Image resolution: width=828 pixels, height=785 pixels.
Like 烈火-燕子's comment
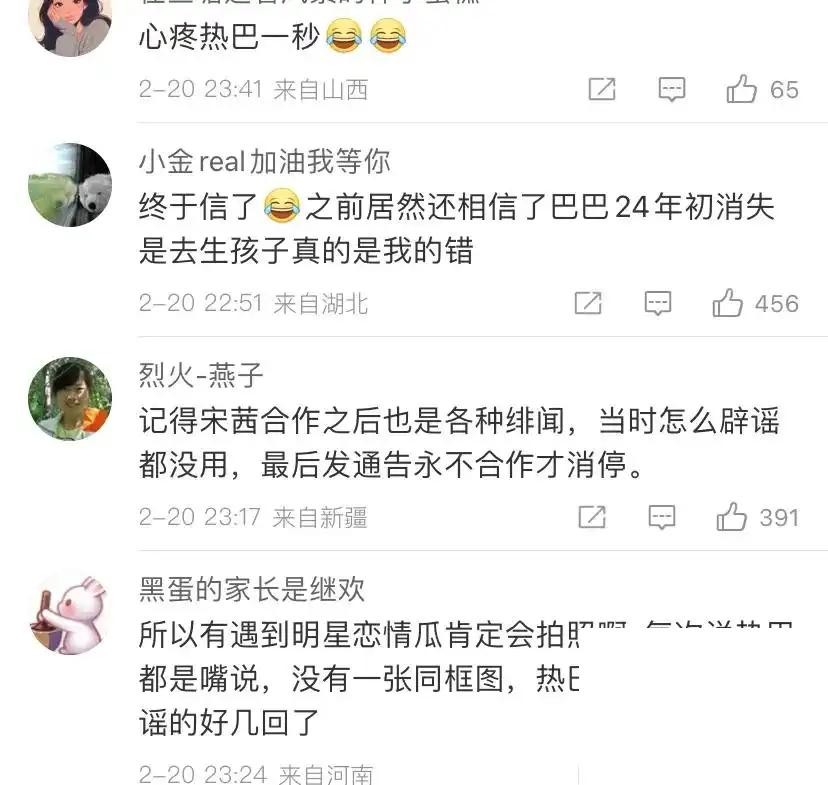tap(732, 517)
